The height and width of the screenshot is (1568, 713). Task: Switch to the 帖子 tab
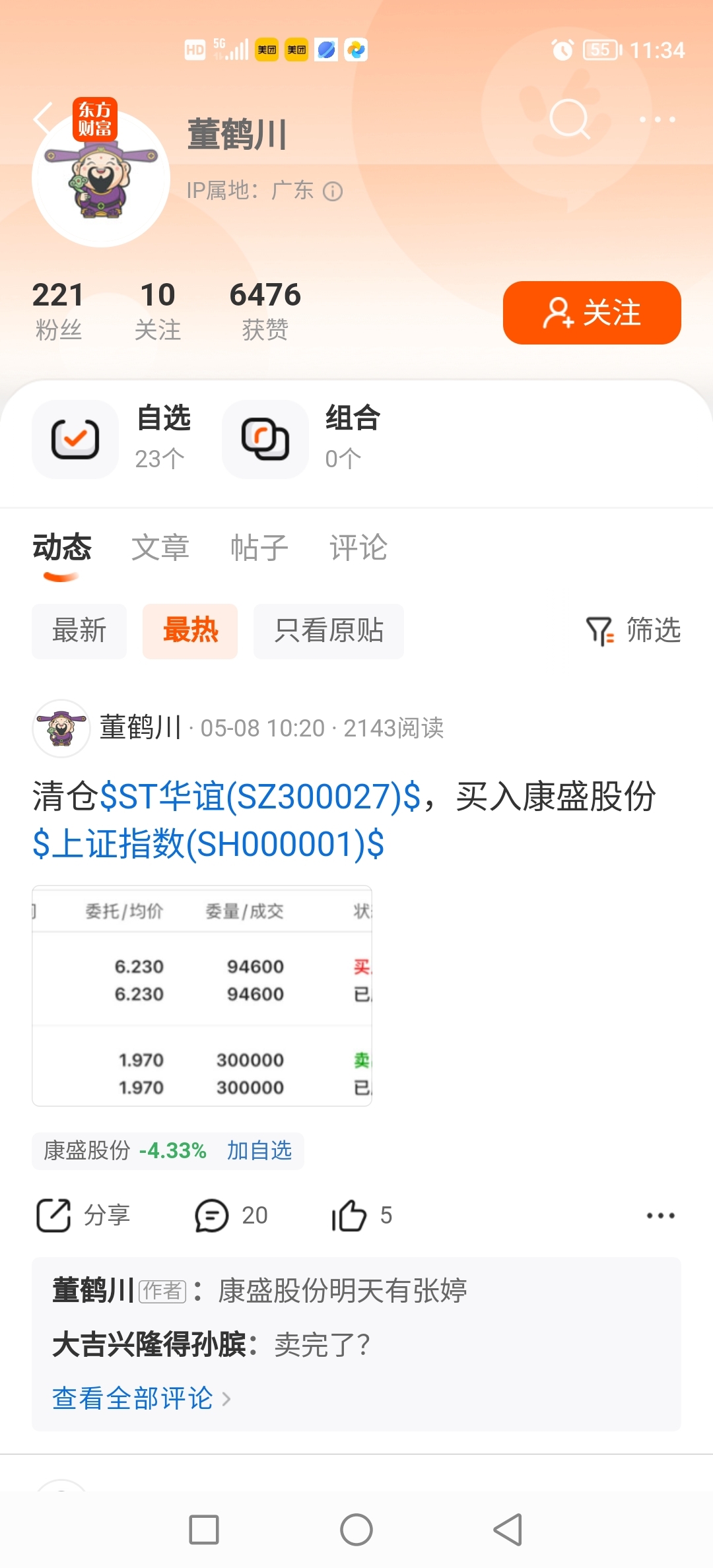pos(259,548)
